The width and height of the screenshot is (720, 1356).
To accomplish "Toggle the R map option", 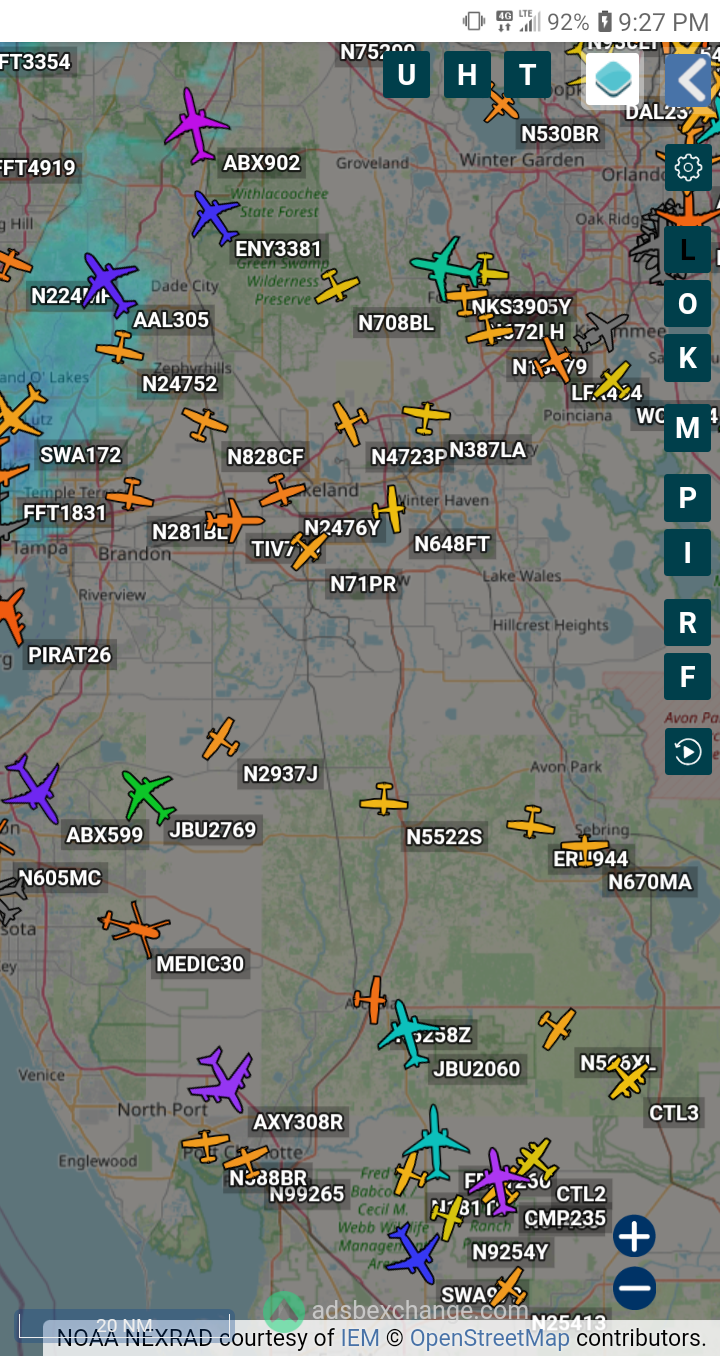I will pos(688,623).
